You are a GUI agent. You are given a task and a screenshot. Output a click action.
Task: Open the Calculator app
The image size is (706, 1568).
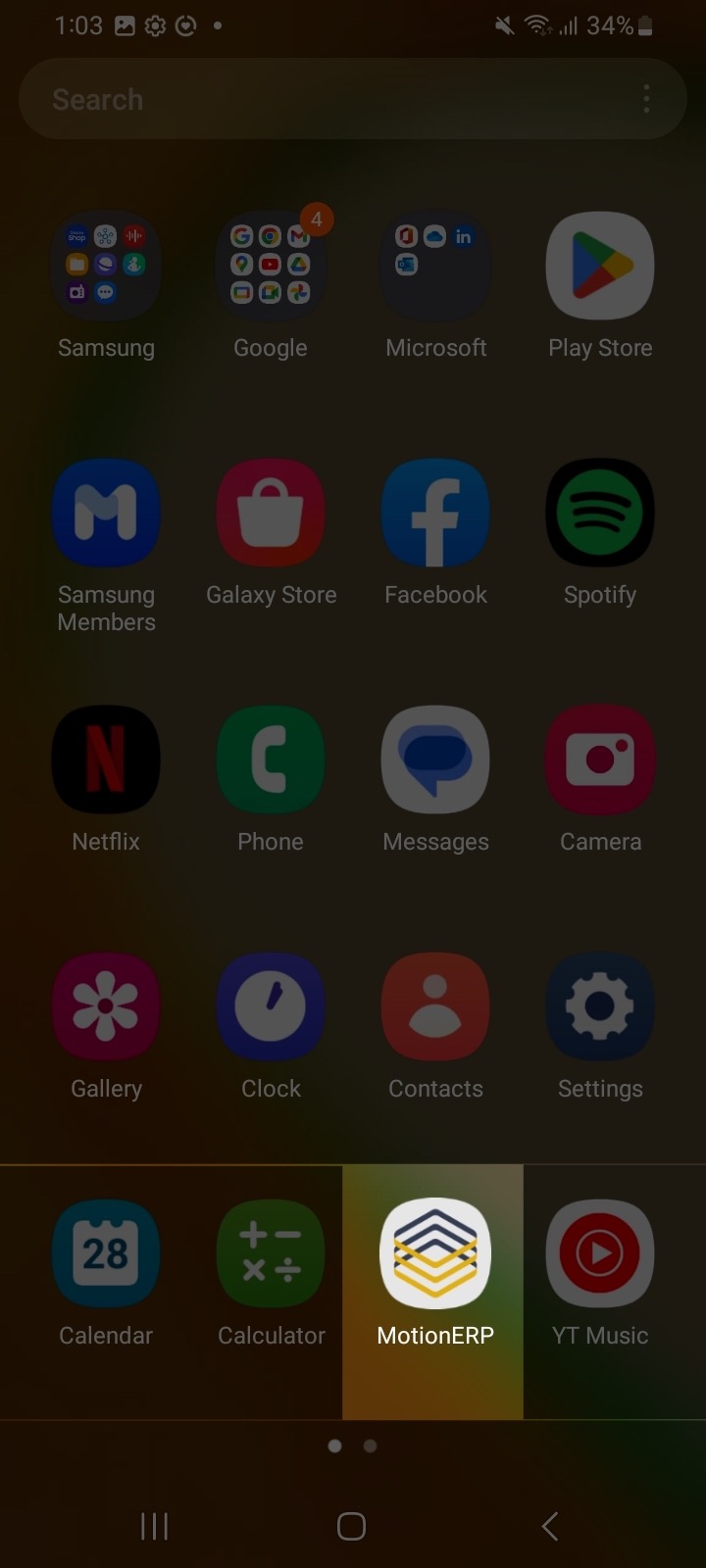point(271,1253)
